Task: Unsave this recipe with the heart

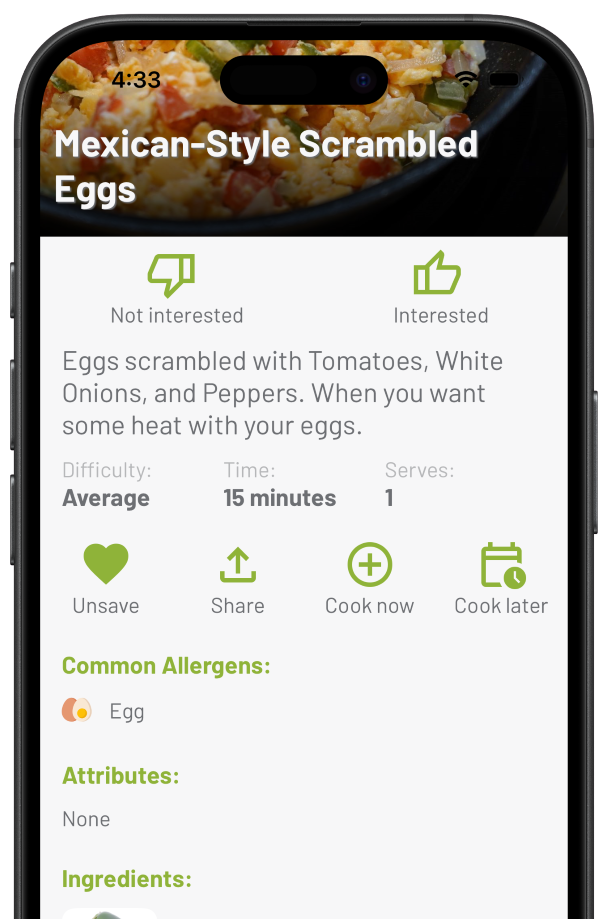Action: click(106, 565)
